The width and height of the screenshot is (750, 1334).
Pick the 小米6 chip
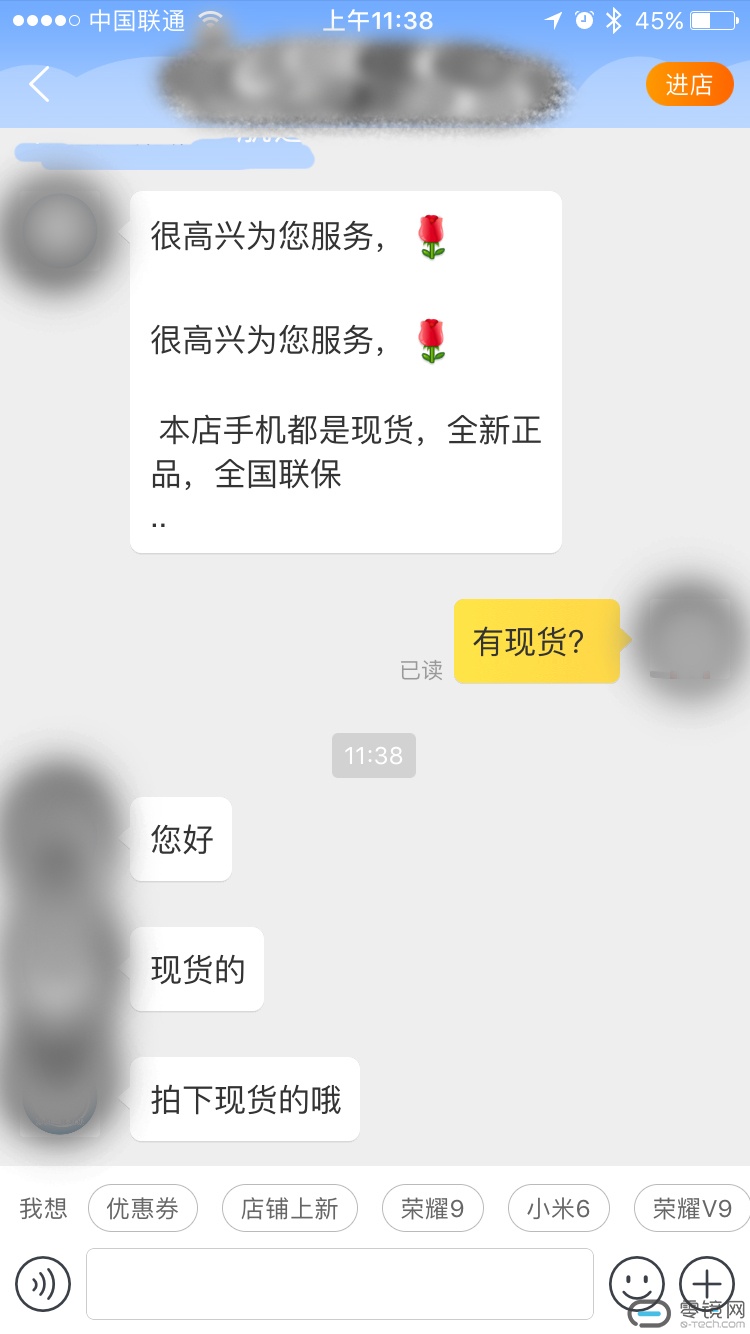click(559, 1209)
